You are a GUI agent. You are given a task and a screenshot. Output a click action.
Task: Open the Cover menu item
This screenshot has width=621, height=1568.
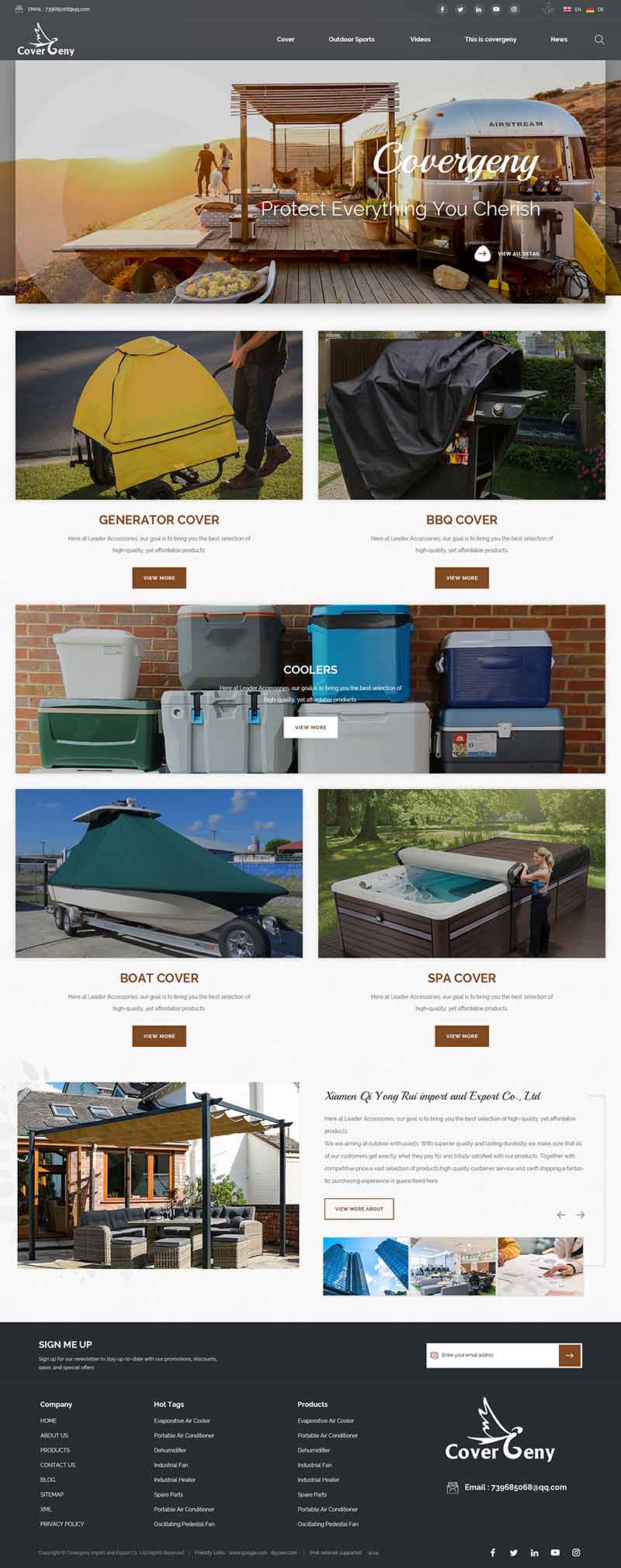(286, 40)
